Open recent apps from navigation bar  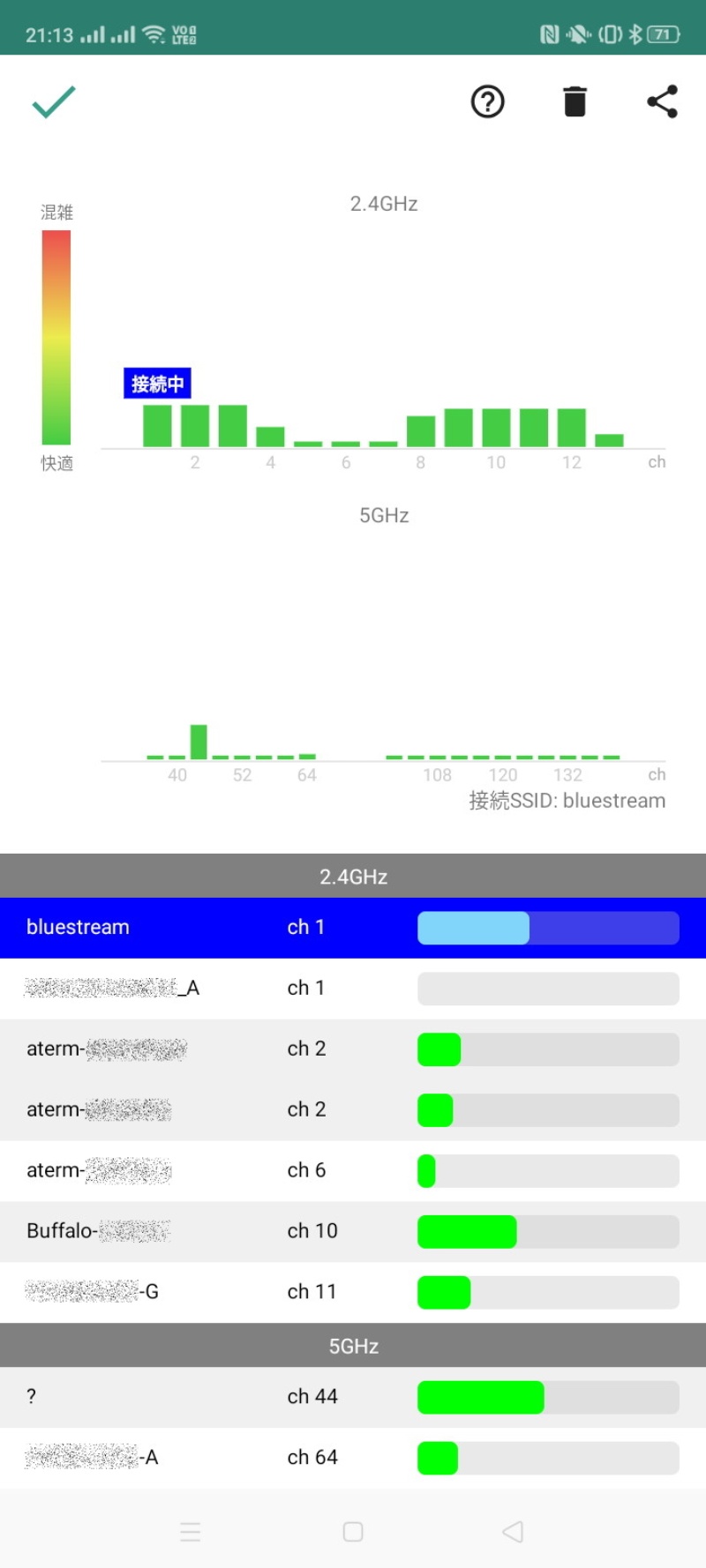click(191, 1532)
